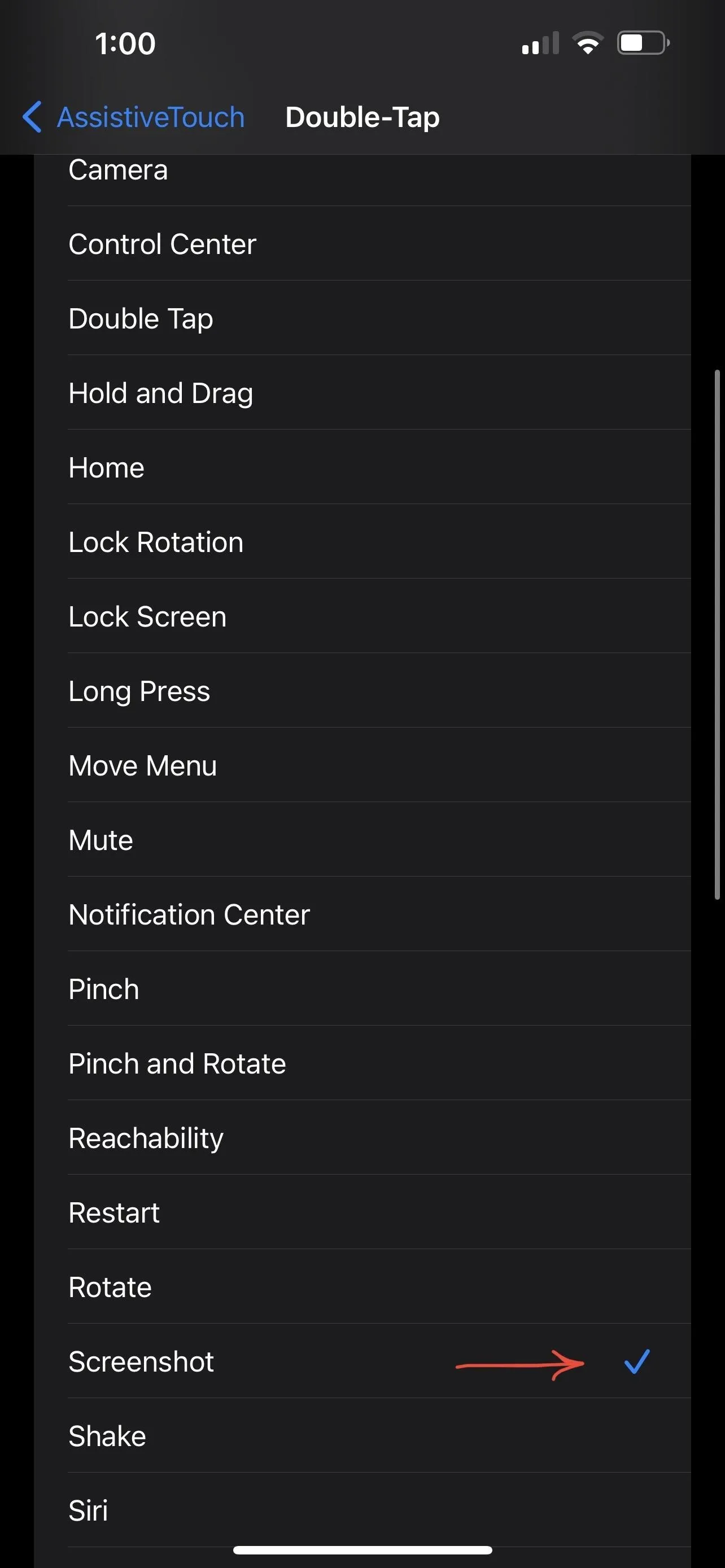
Task: Go back to AssistiveTouch settings
Action: 133,117
